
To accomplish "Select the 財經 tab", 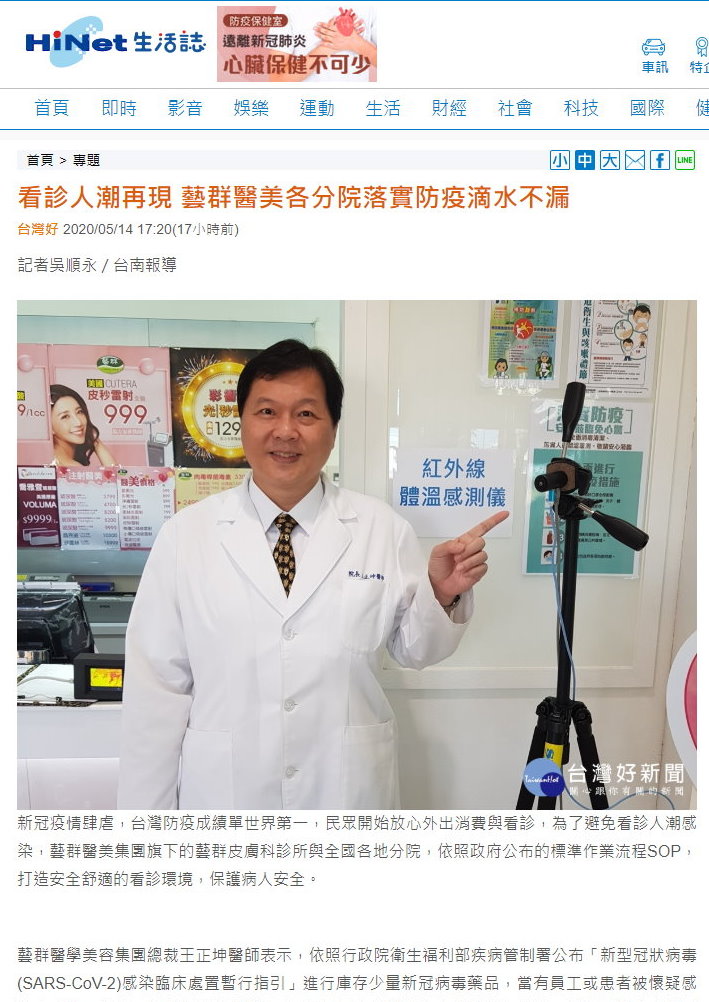I will click(449, 108).
